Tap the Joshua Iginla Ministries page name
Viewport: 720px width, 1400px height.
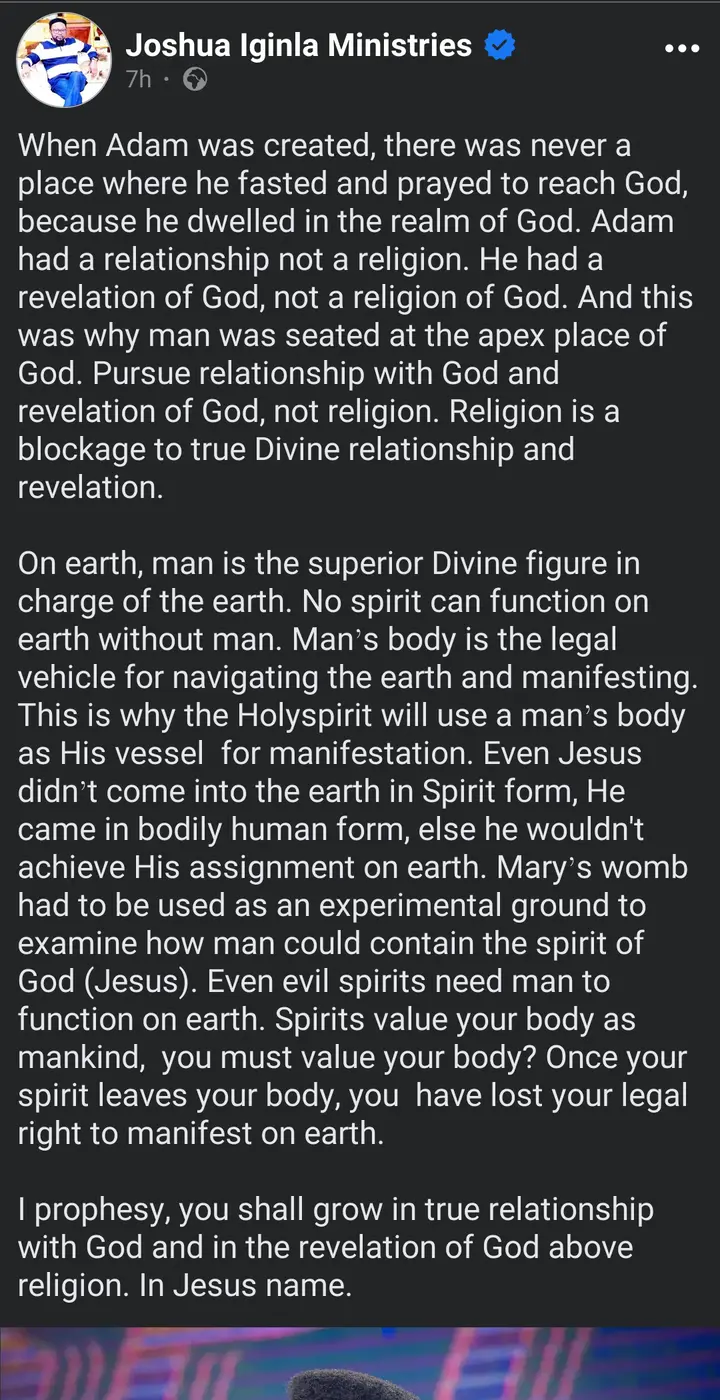pyautogui.click(x=299, y=45)
